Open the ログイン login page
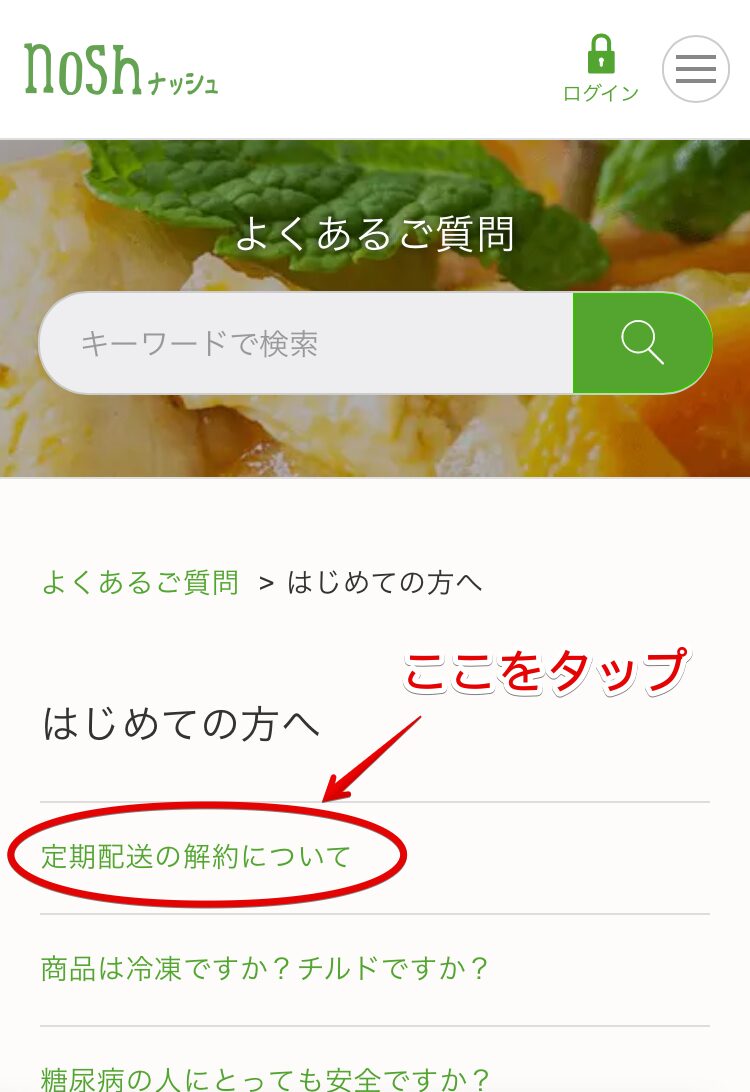 point(600,68)
